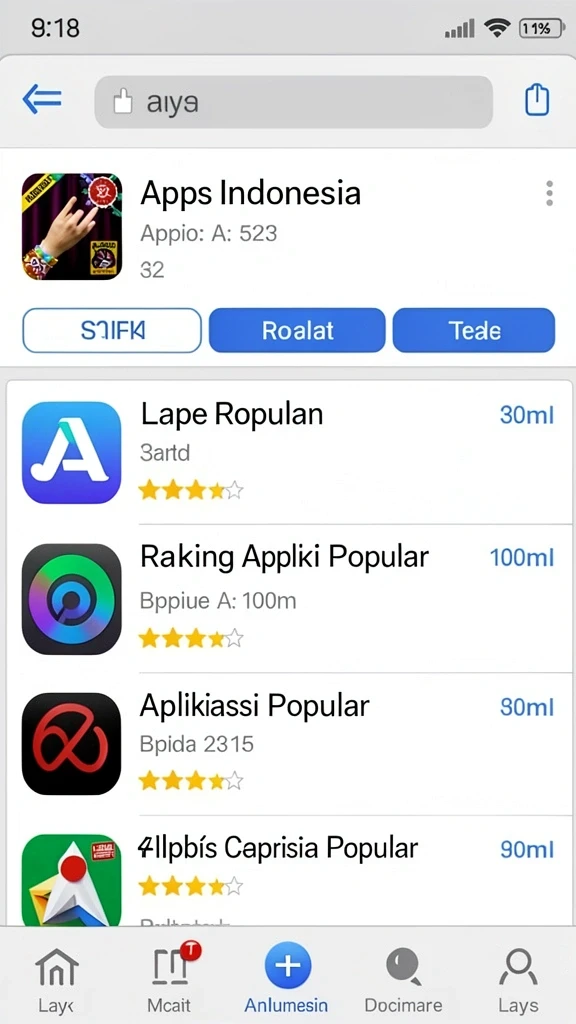Open the Caprisia Popular app listing

(x=289, y=871)
